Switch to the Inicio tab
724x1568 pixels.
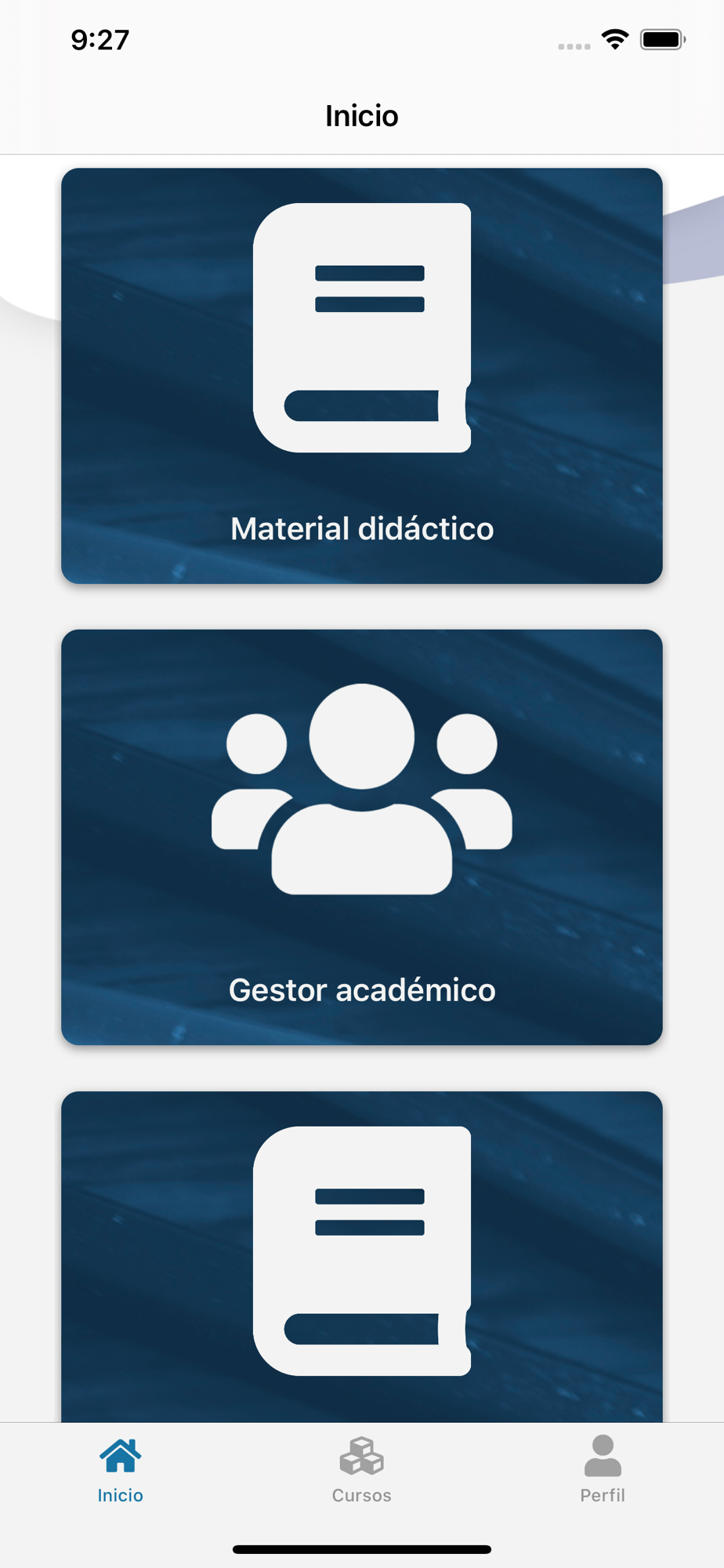pyautogui.click(x=121, y=1471)
